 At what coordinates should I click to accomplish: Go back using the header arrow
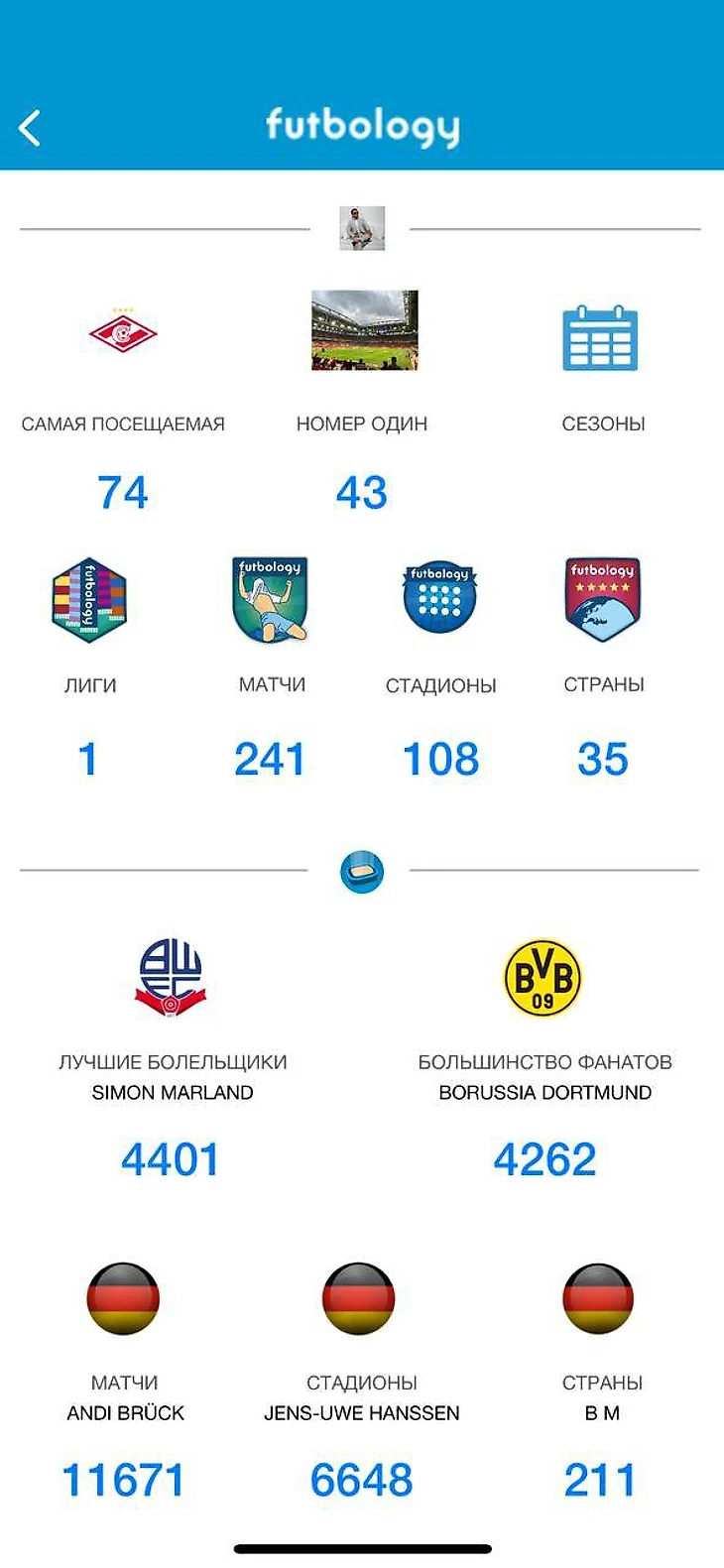click(x=30, y=128)
